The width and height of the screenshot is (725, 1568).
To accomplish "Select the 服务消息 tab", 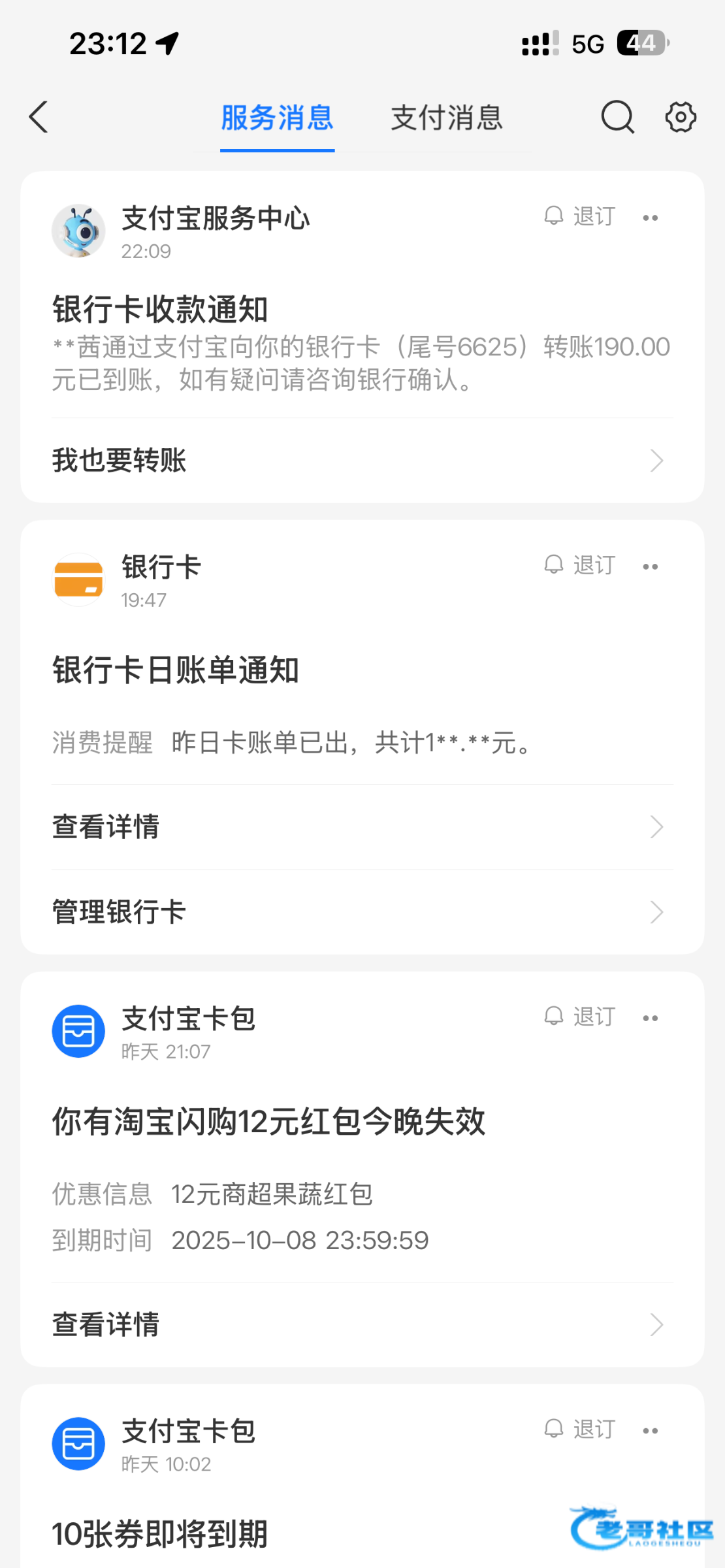I will (277, 118).
